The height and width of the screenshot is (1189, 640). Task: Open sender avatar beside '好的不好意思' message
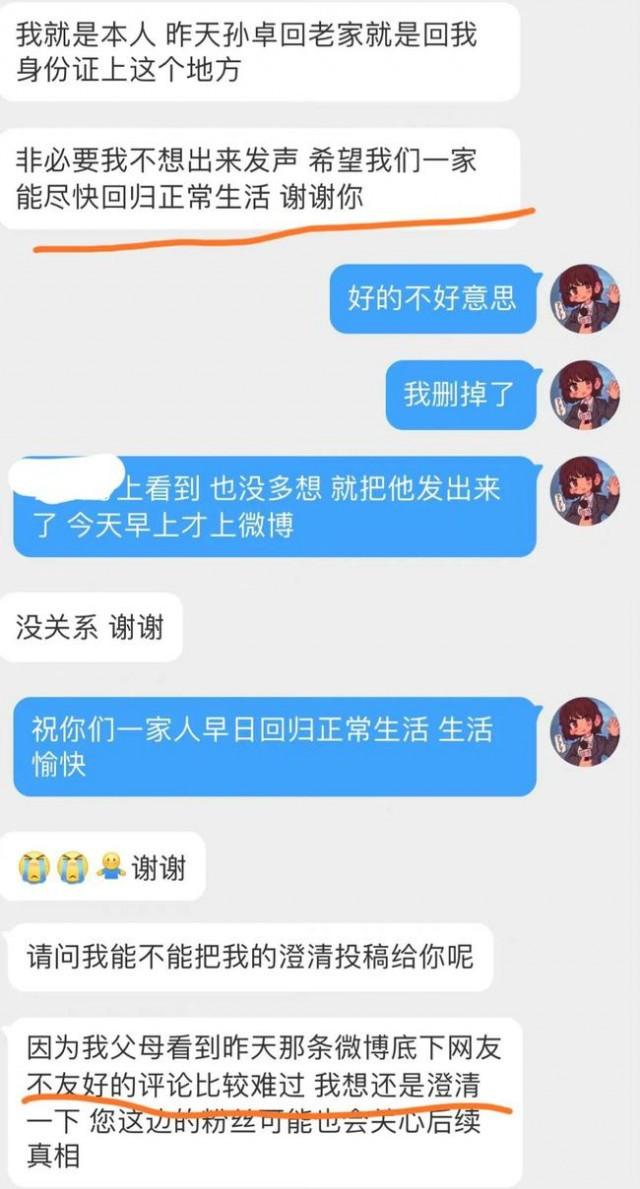(x=585, y=298)
